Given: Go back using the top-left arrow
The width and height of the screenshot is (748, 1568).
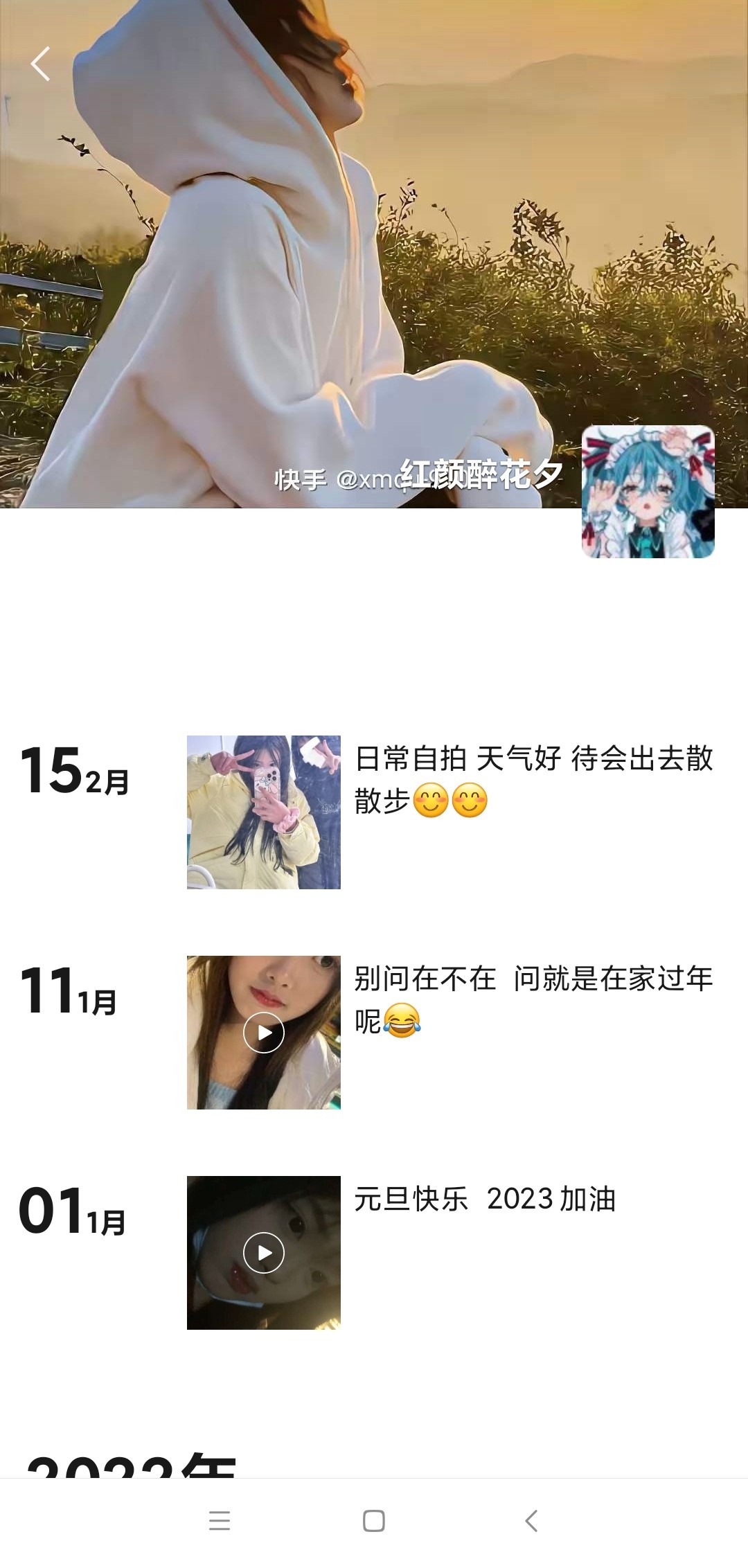Looking at the screenshot, I should click(x=41, y=64).
